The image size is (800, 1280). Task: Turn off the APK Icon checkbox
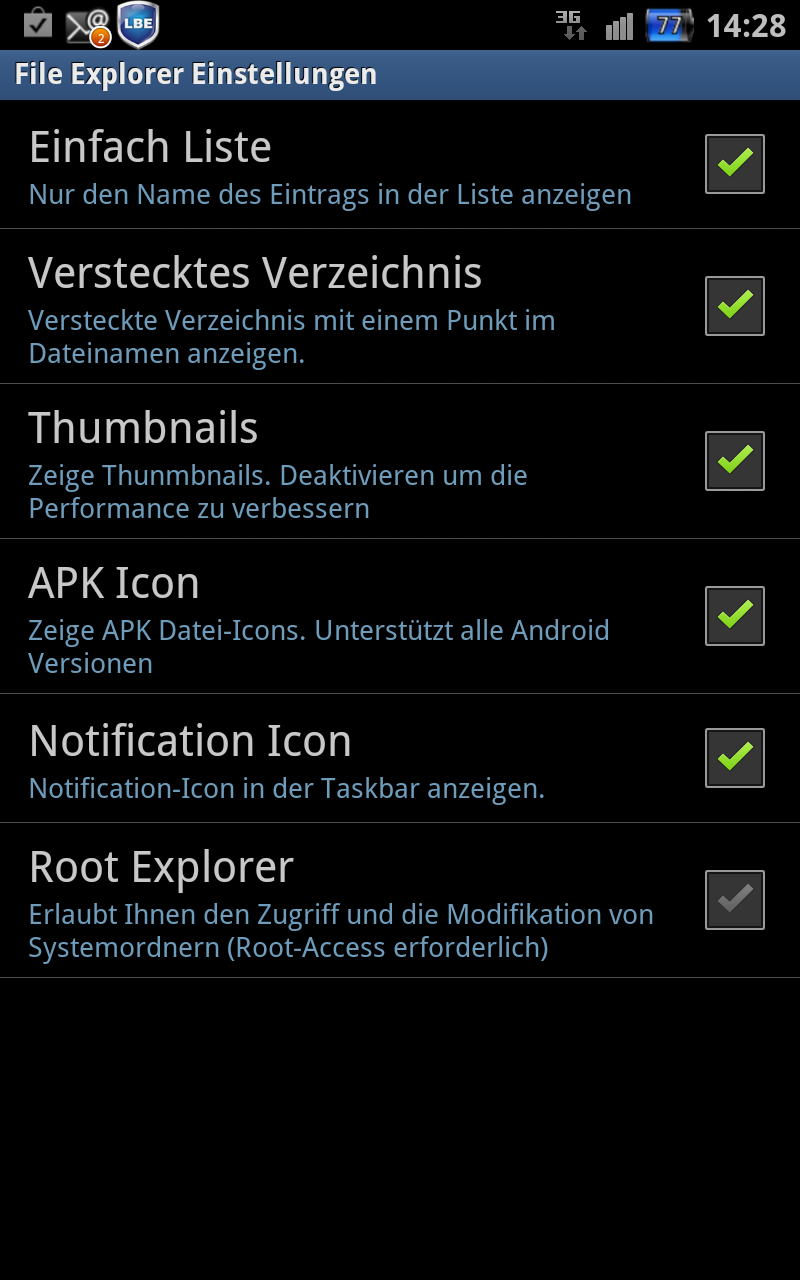pyautogui.click(x=735, y=616)
